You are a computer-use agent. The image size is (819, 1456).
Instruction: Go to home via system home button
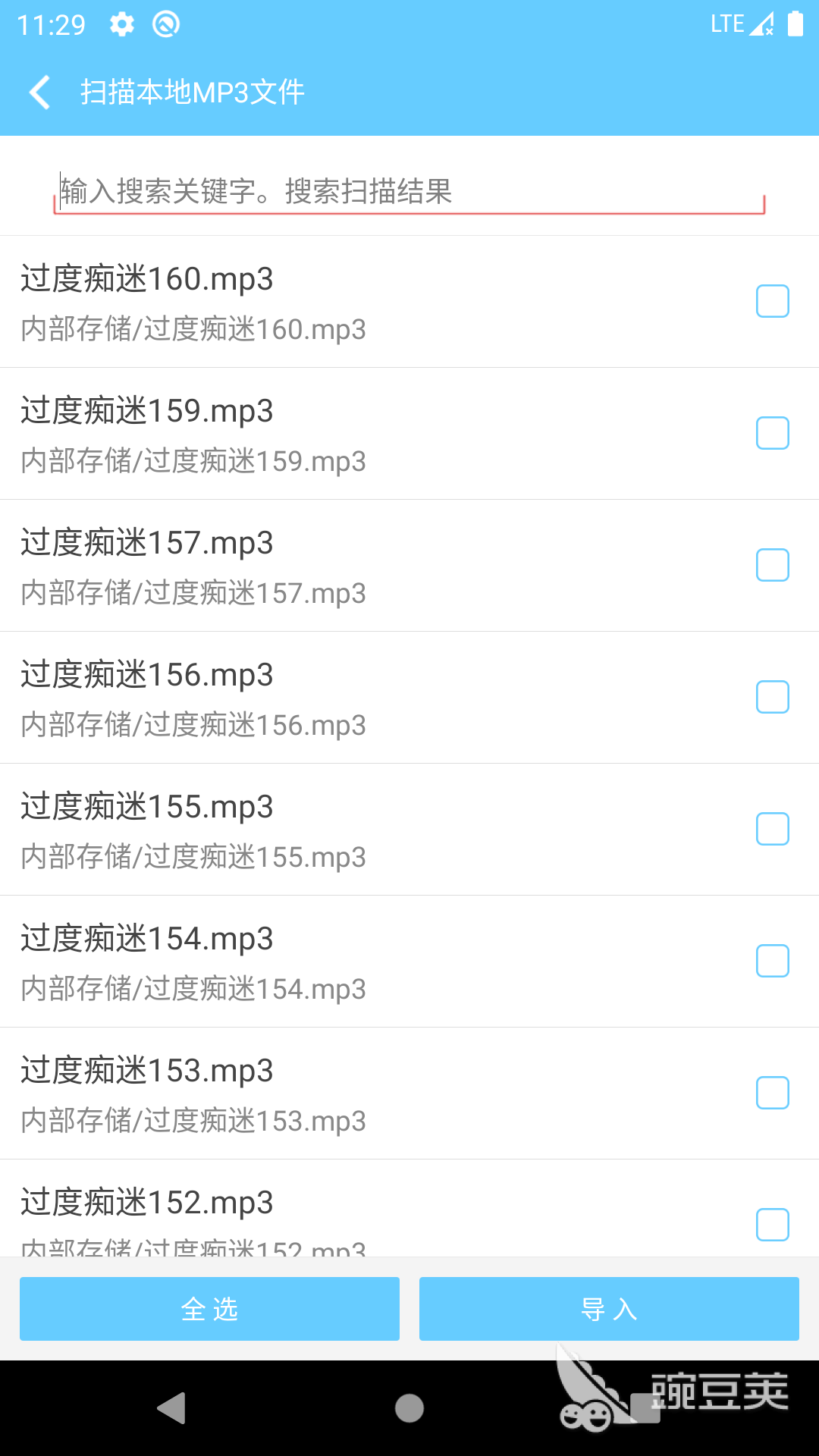(409, 1408)
